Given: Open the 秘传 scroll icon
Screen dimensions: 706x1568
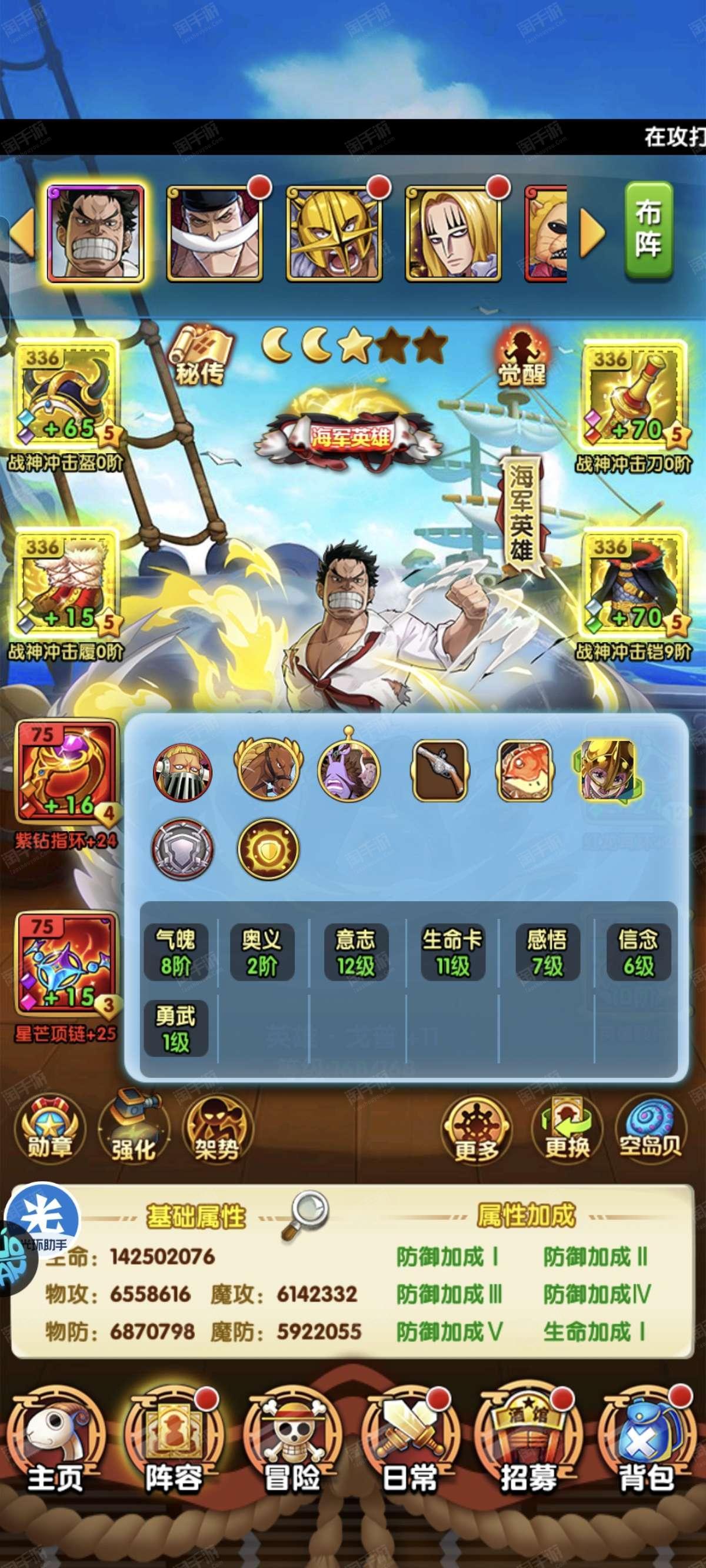Looking at the screenshot, I should point(200,356).
